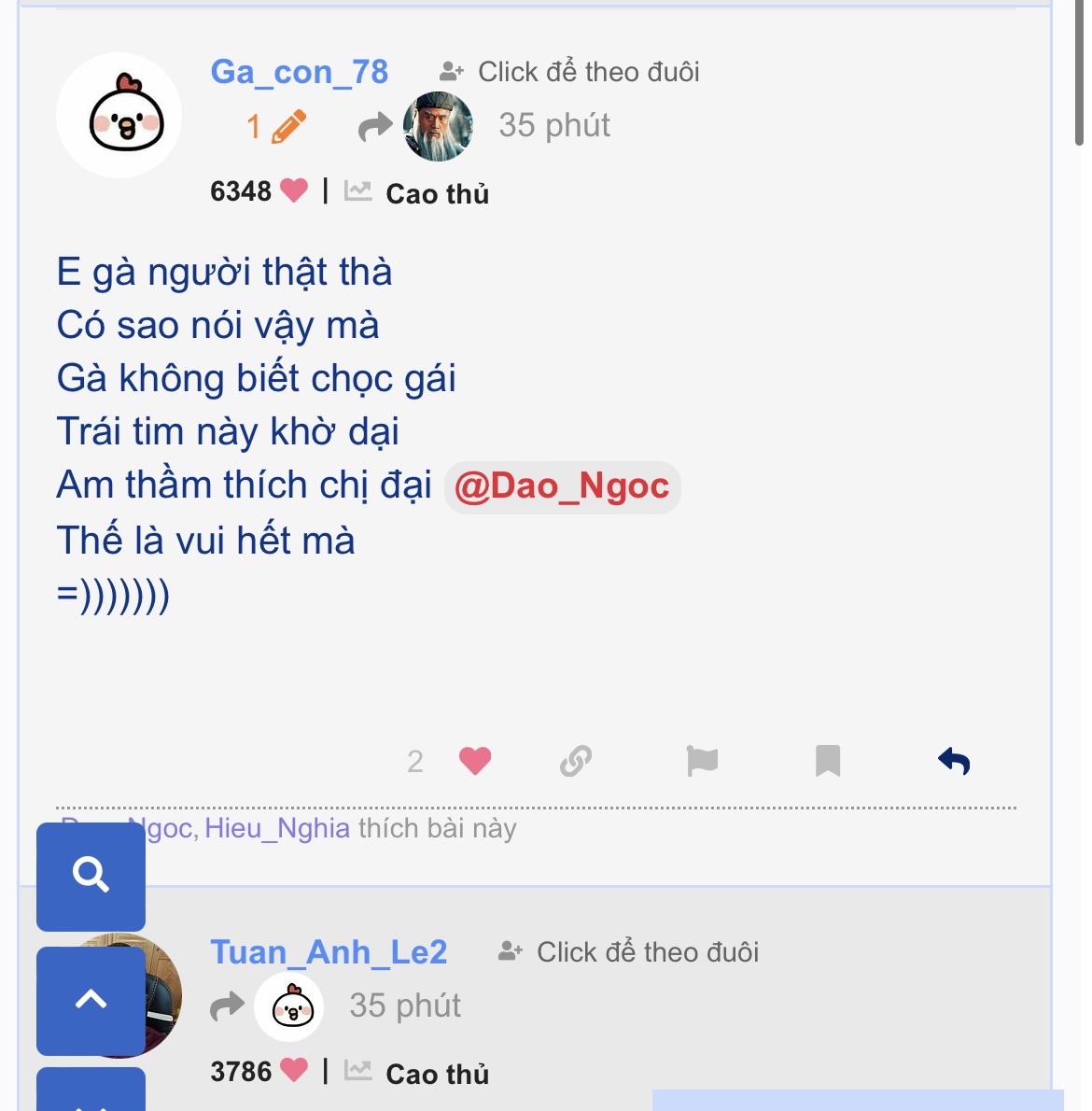Screen dimensions: 1092x1111
Task: Open the @Dao_Ngoc mention
Action: [562, 486]
